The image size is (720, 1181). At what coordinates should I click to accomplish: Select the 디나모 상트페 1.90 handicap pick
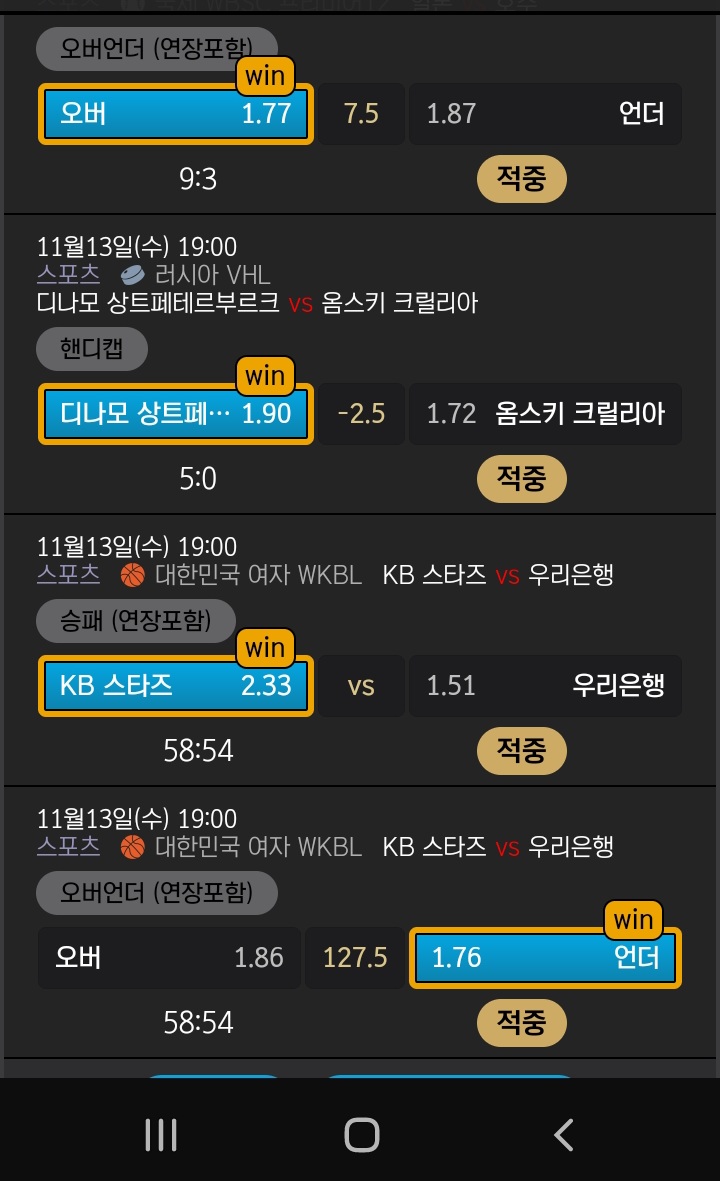click(x=176, y=414)
